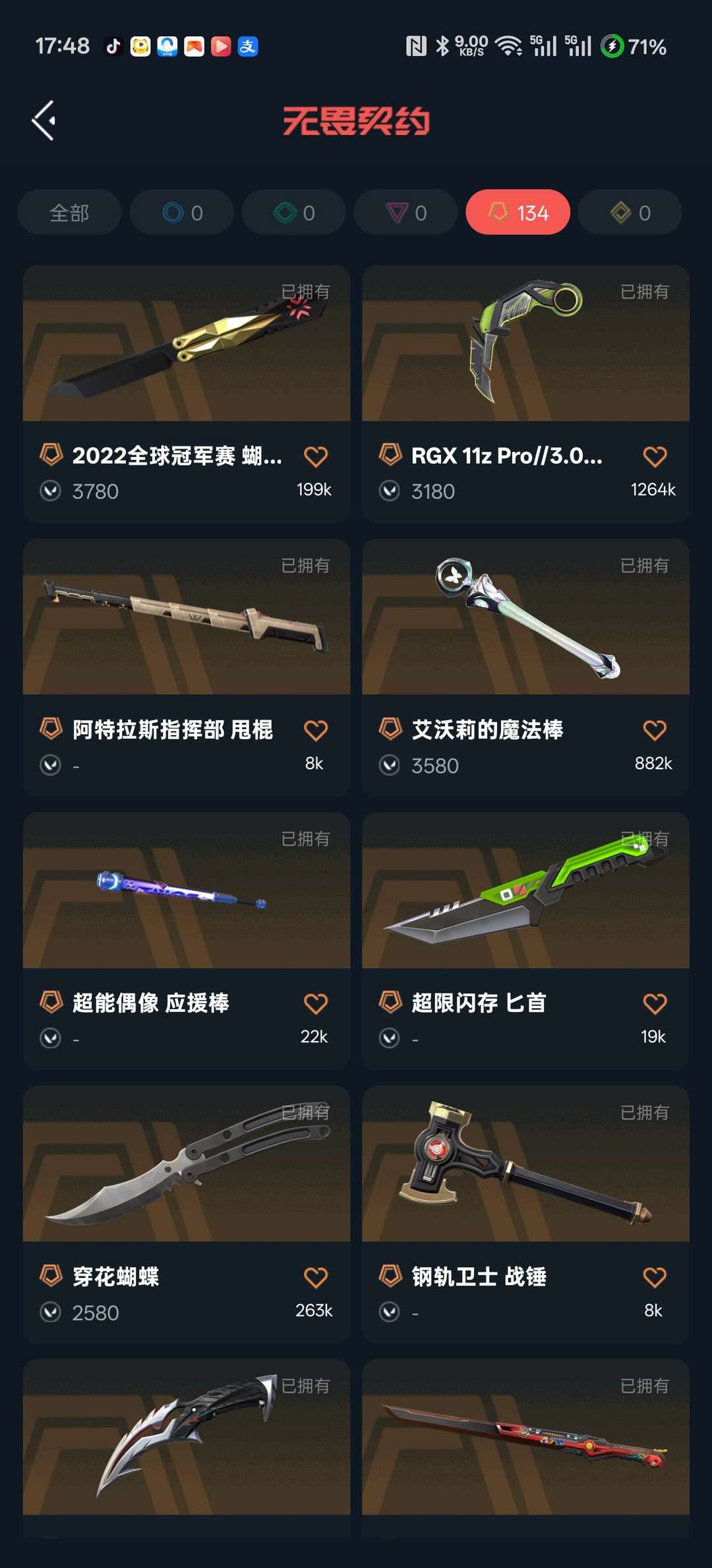712x1568 pixels.
Task: Open the 2022全球冠军赛 butterfly knife card
Action: [187, 344]
